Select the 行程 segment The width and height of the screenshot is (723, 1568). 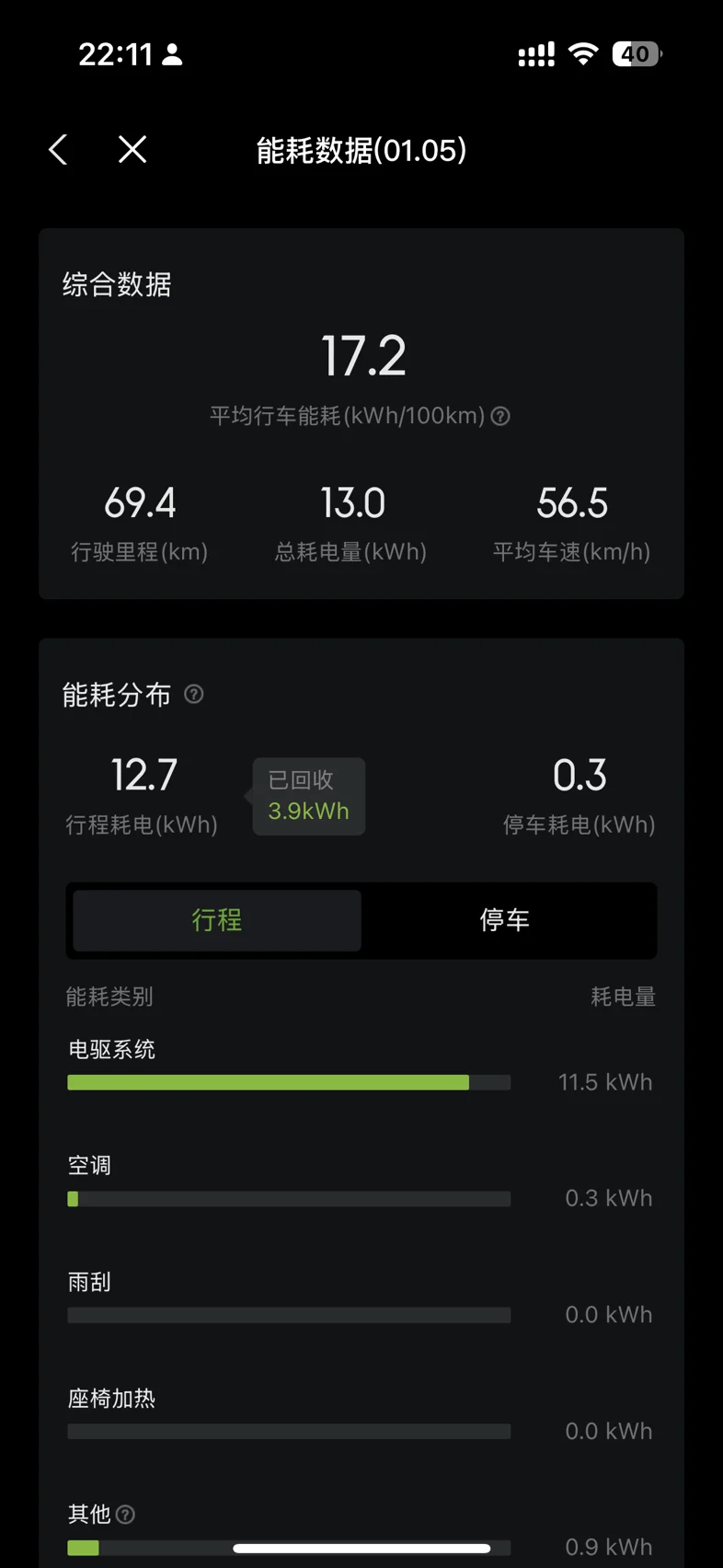(217, 920)
